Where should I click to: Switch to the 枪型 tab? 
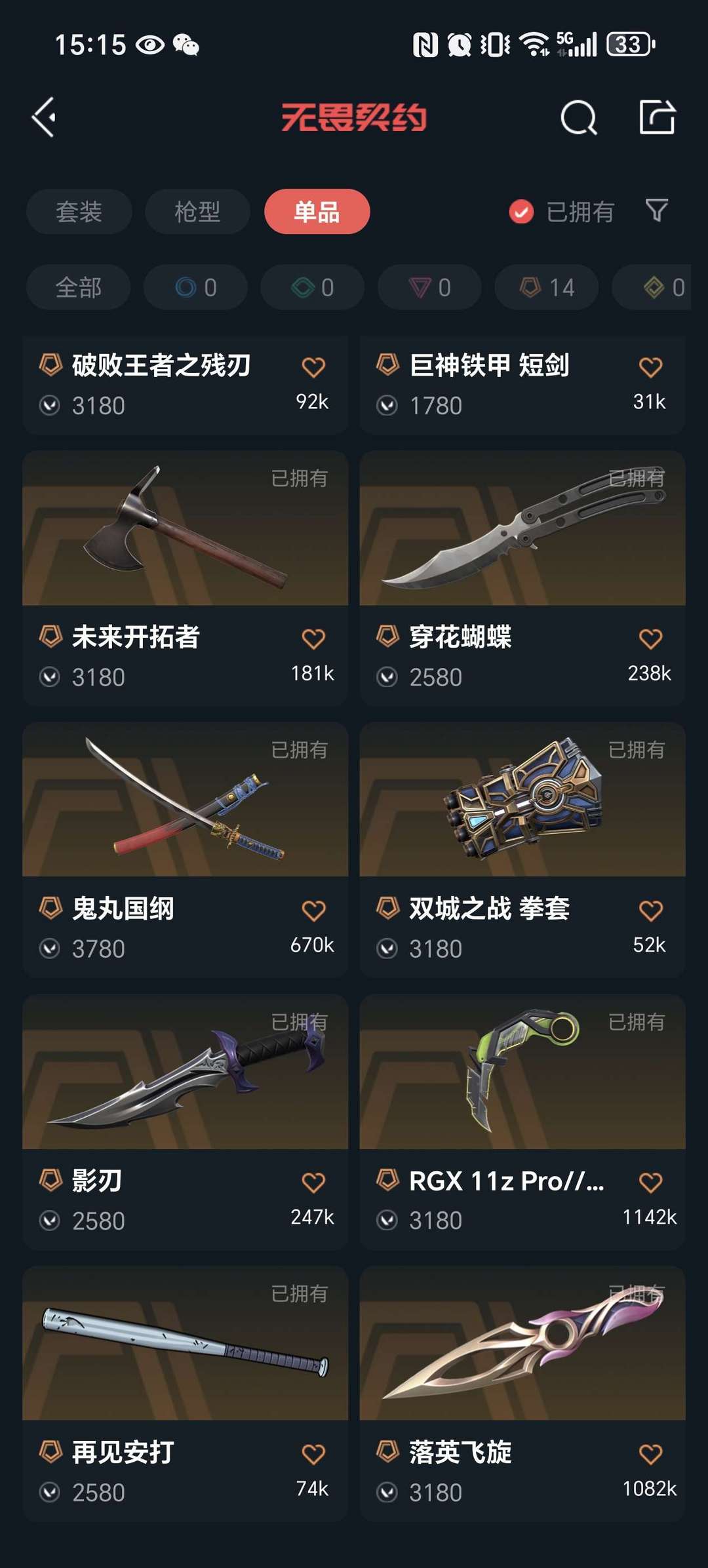(197, 212)
